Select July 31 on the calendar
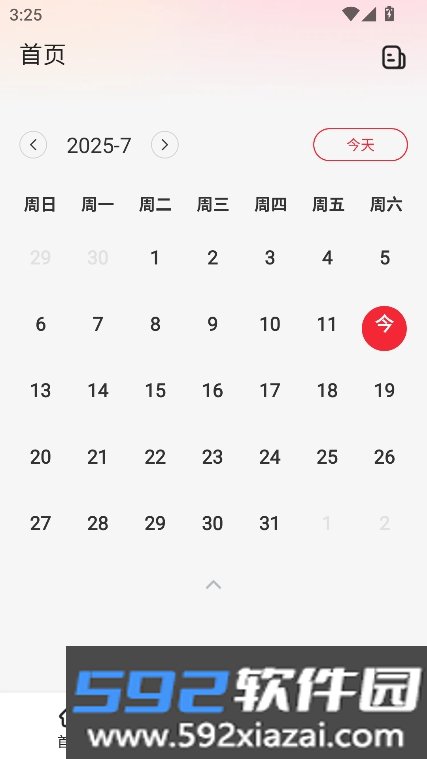The image size is (427, 759). tap(270, 523)
